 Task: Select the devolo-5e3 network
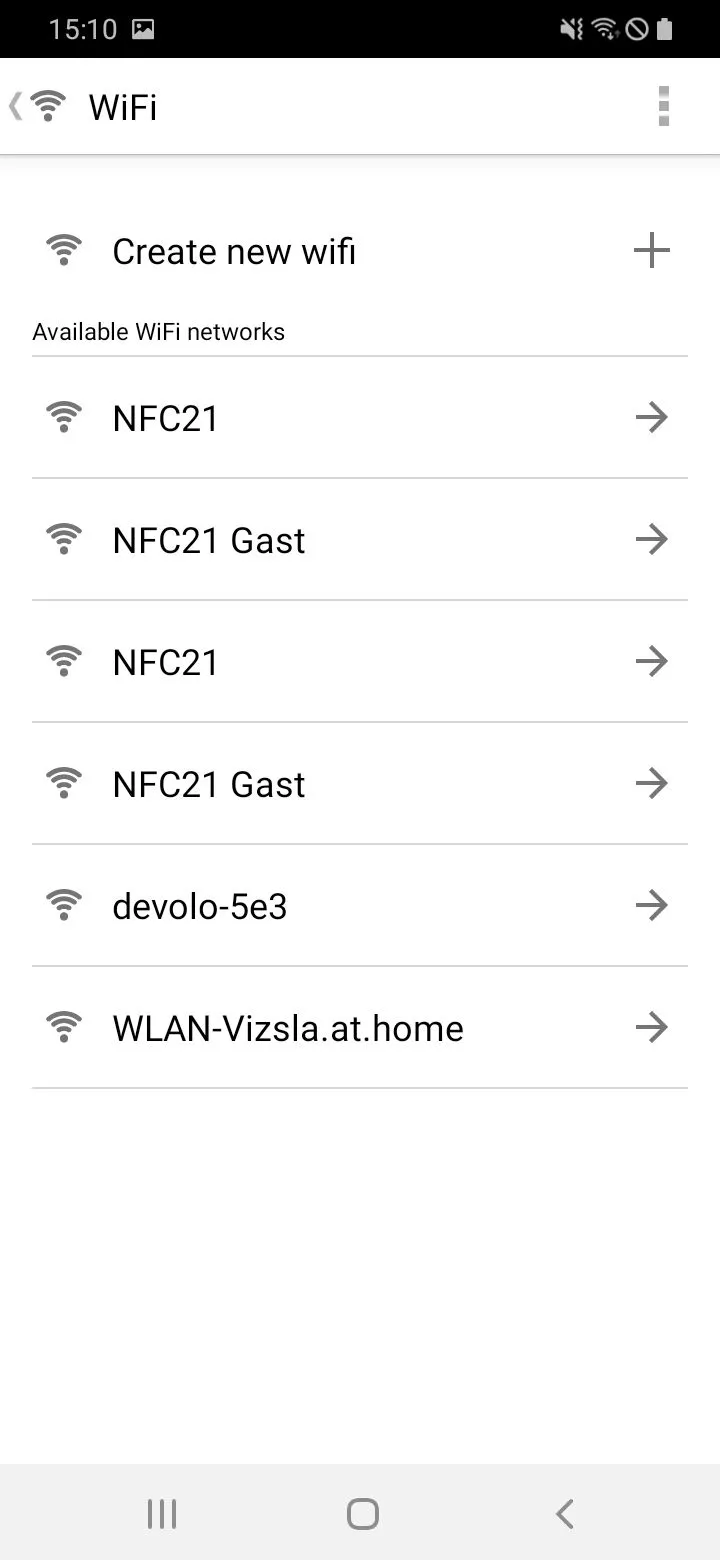click(360, 906)
